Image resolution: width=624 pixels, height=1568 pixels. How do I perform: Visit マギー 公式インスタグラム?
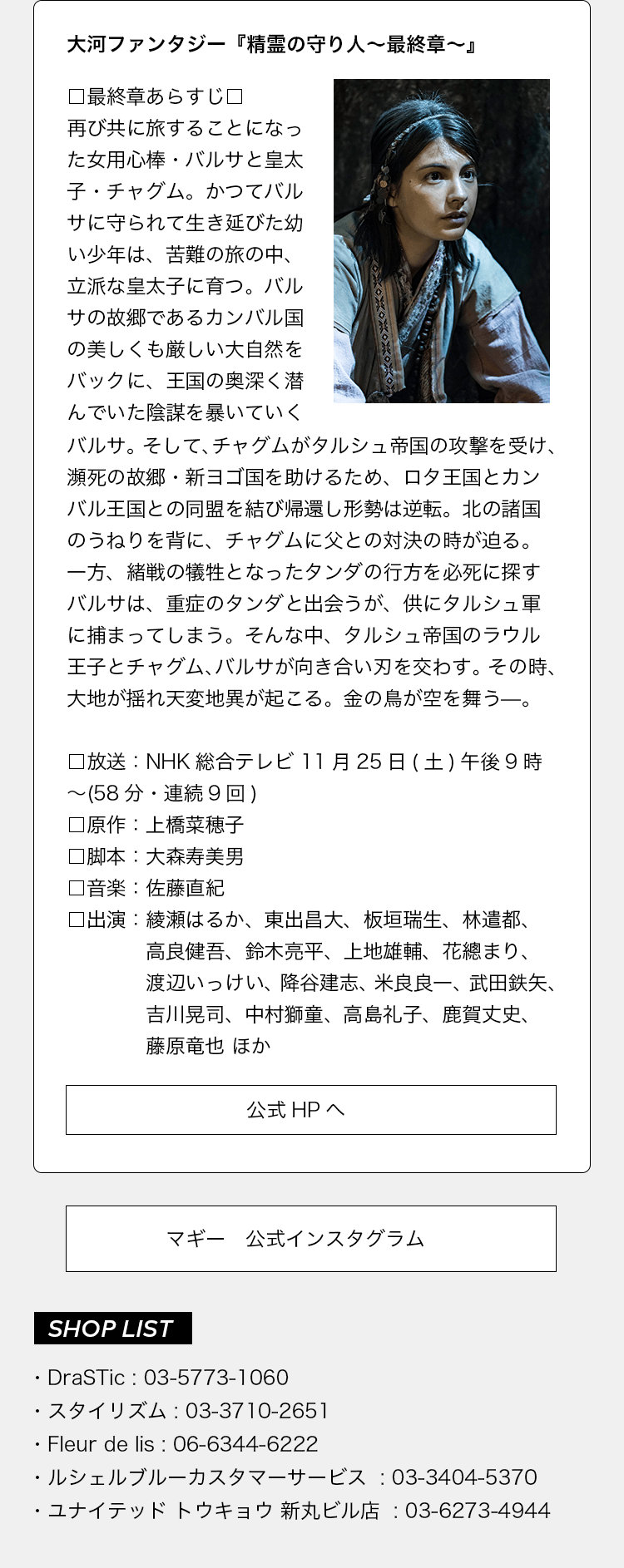(311, 1239)
